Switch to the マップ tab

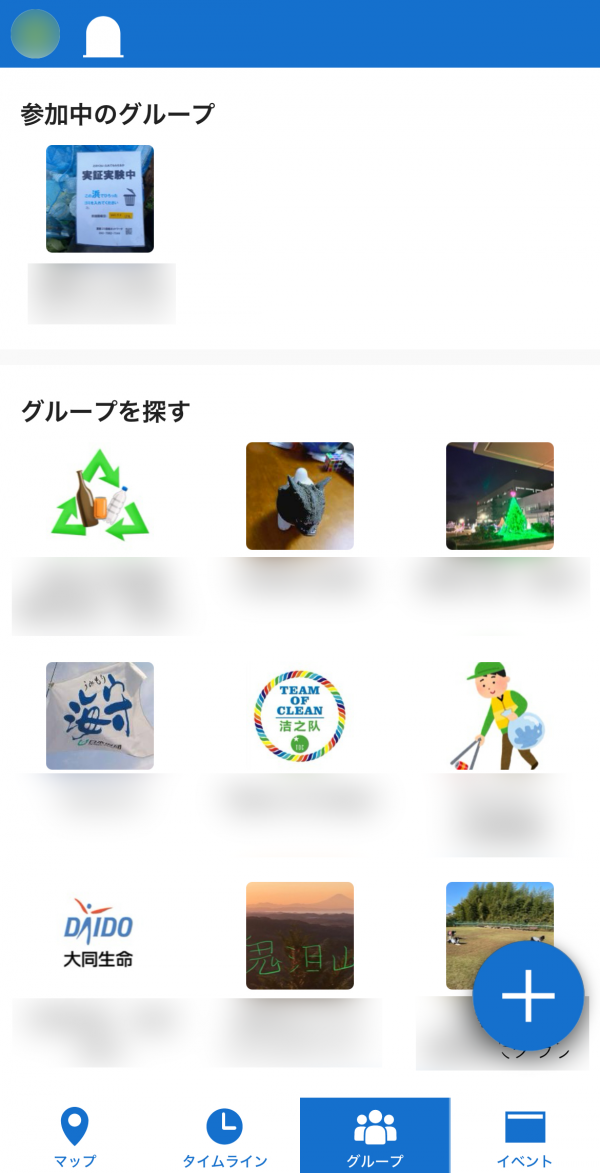(x=75, y=1136)
